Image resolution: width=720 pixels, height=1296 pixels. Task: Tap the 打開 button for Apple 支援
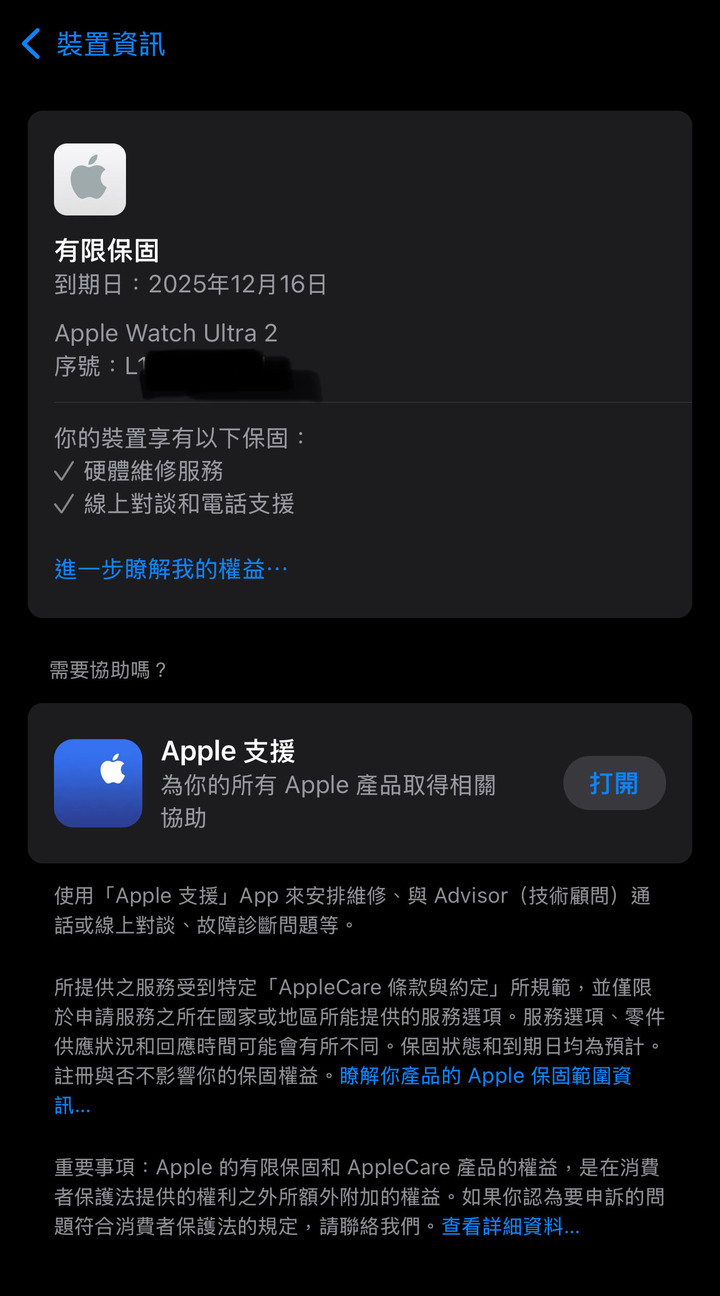(x=614, y=783)
